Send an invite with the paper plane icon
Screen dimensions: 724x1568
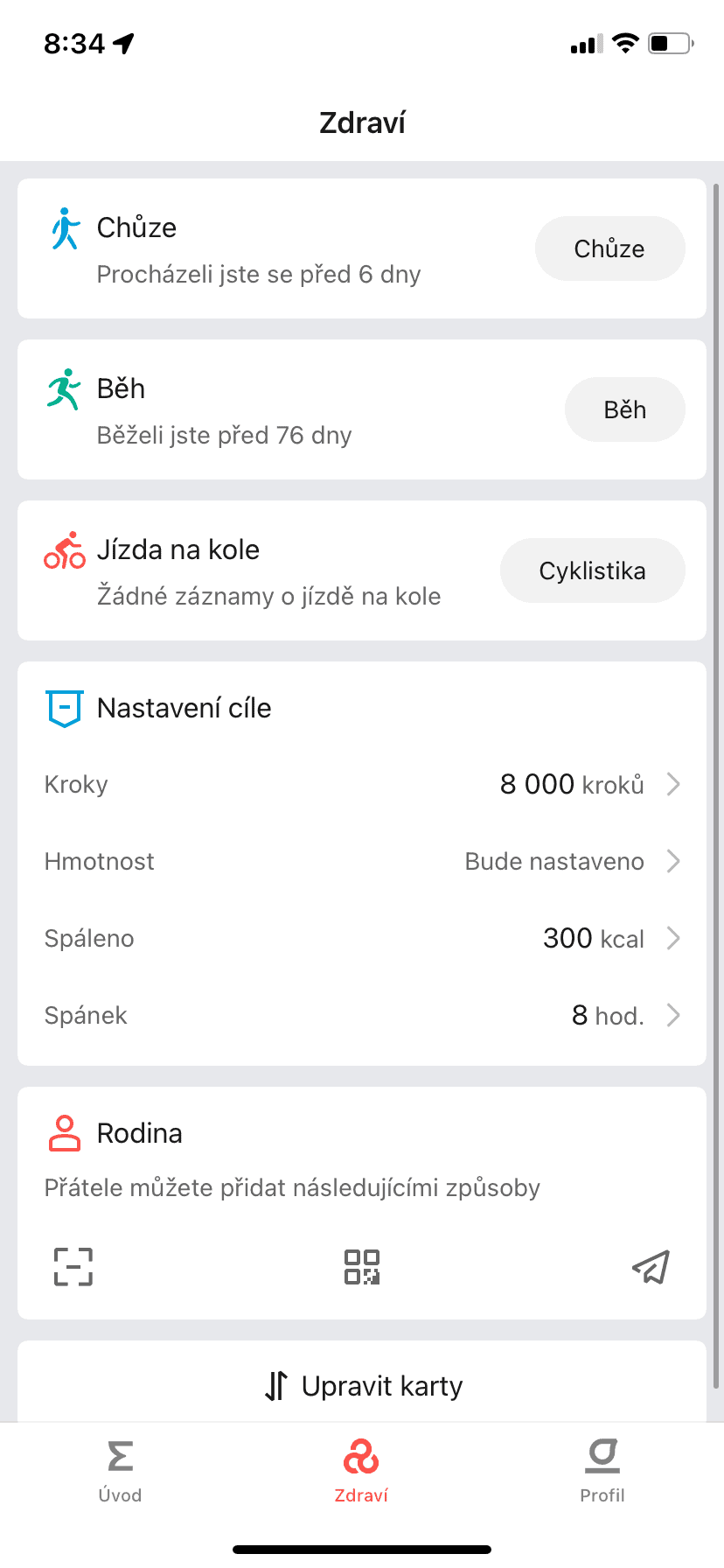651,1266
